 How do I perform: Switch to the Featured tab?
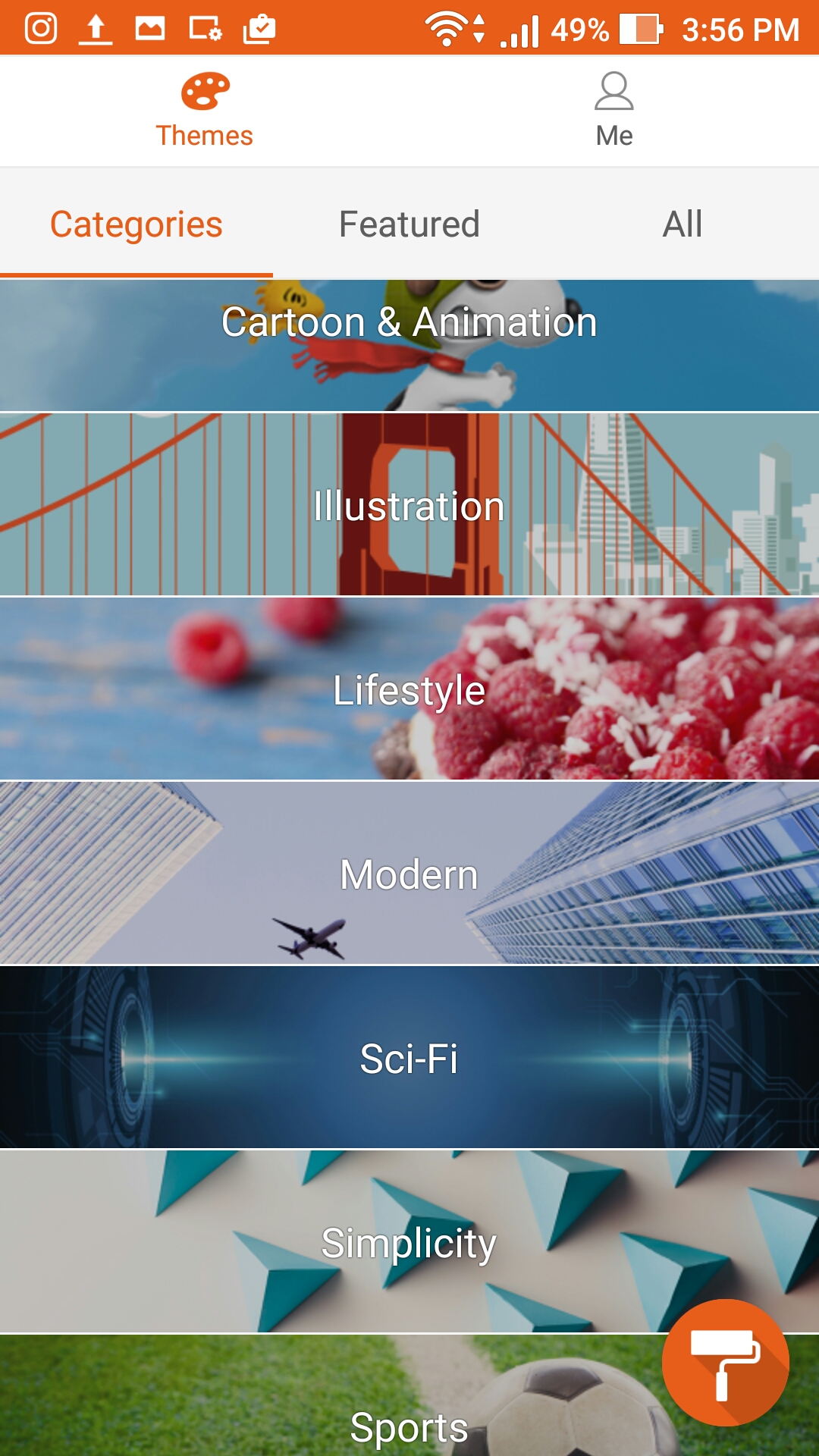coord(409,224)
